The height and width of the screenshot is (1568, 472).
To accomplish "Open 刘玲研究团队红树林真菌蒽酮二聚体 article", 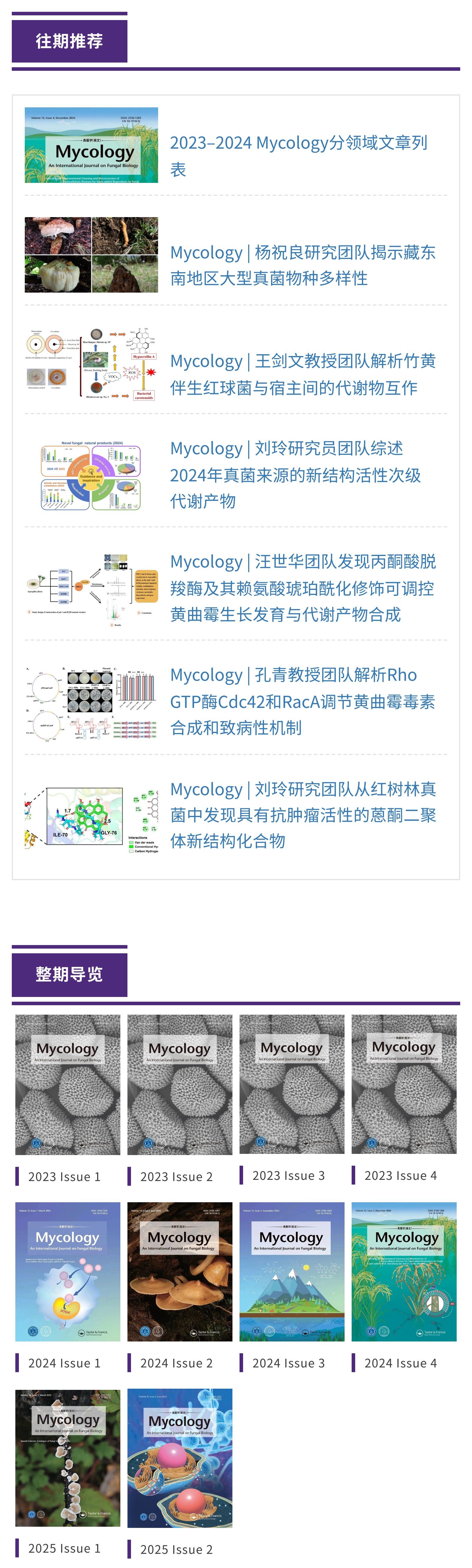I will coord(303,814).
